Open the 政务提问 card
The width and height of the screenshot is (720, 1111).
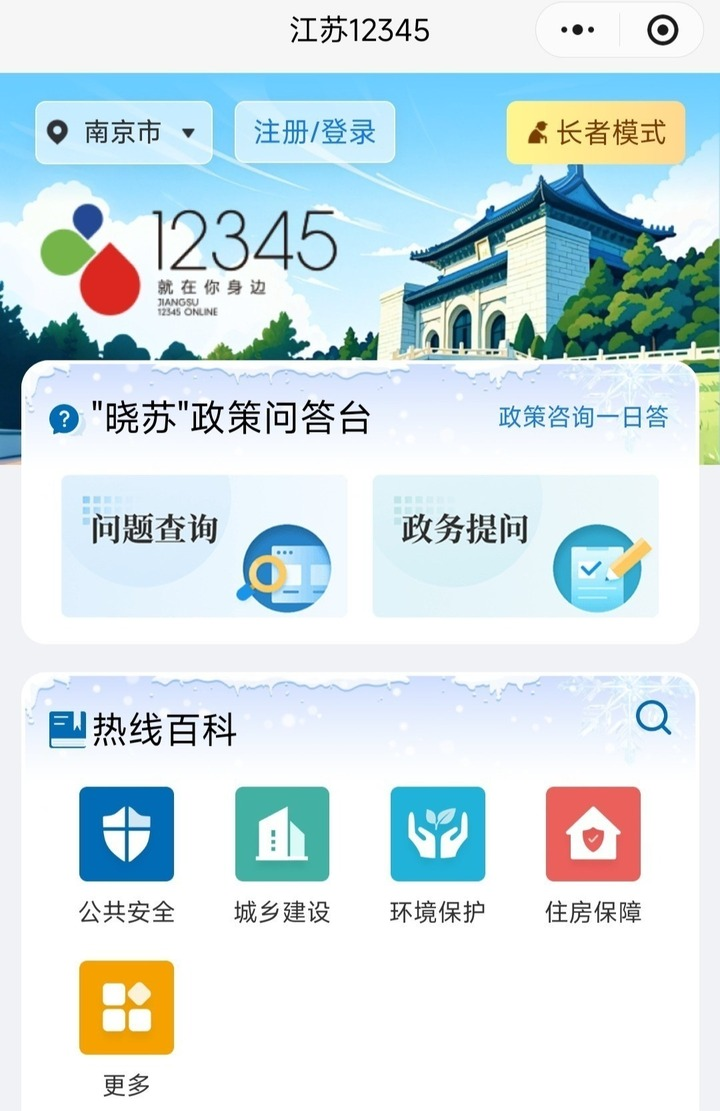click(515, 546)
